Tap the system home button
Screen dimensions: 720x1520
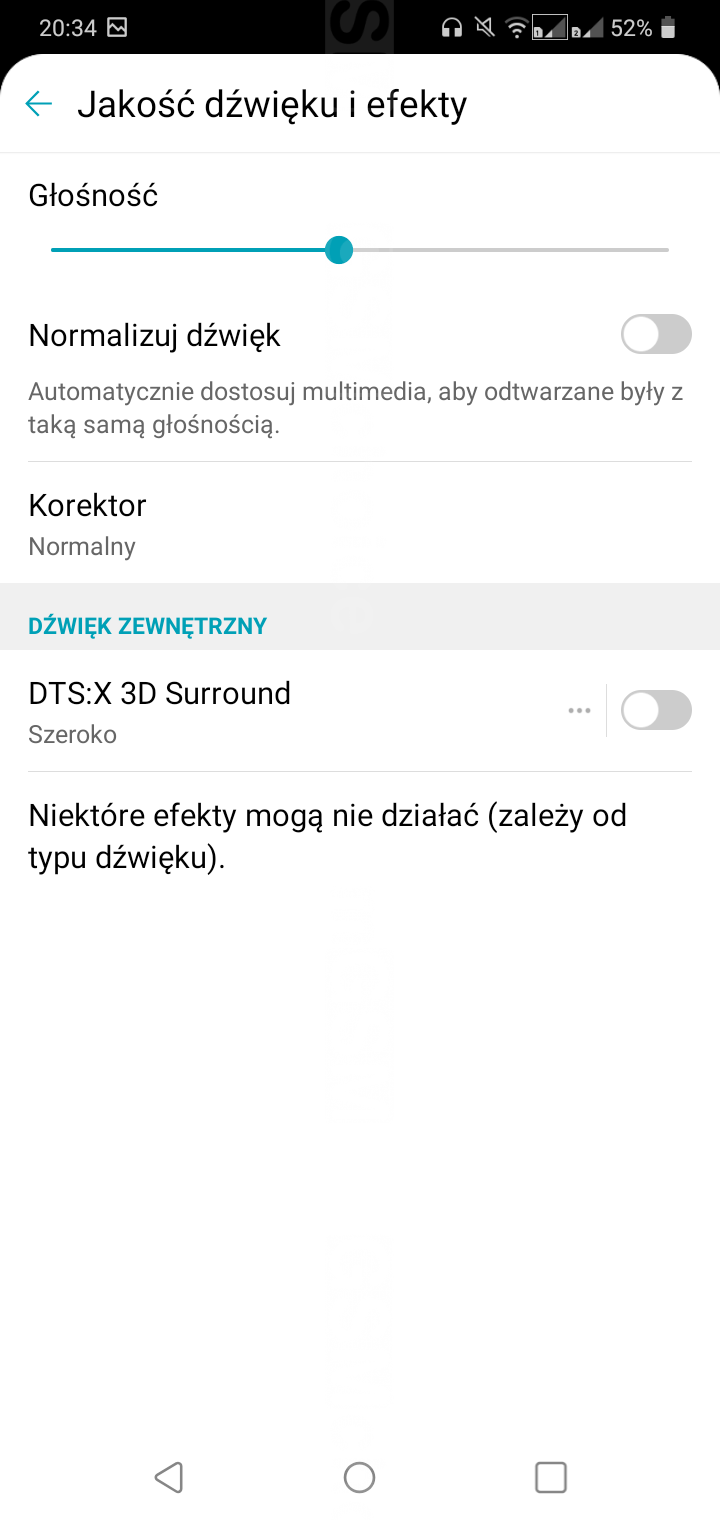[359, 1477]
